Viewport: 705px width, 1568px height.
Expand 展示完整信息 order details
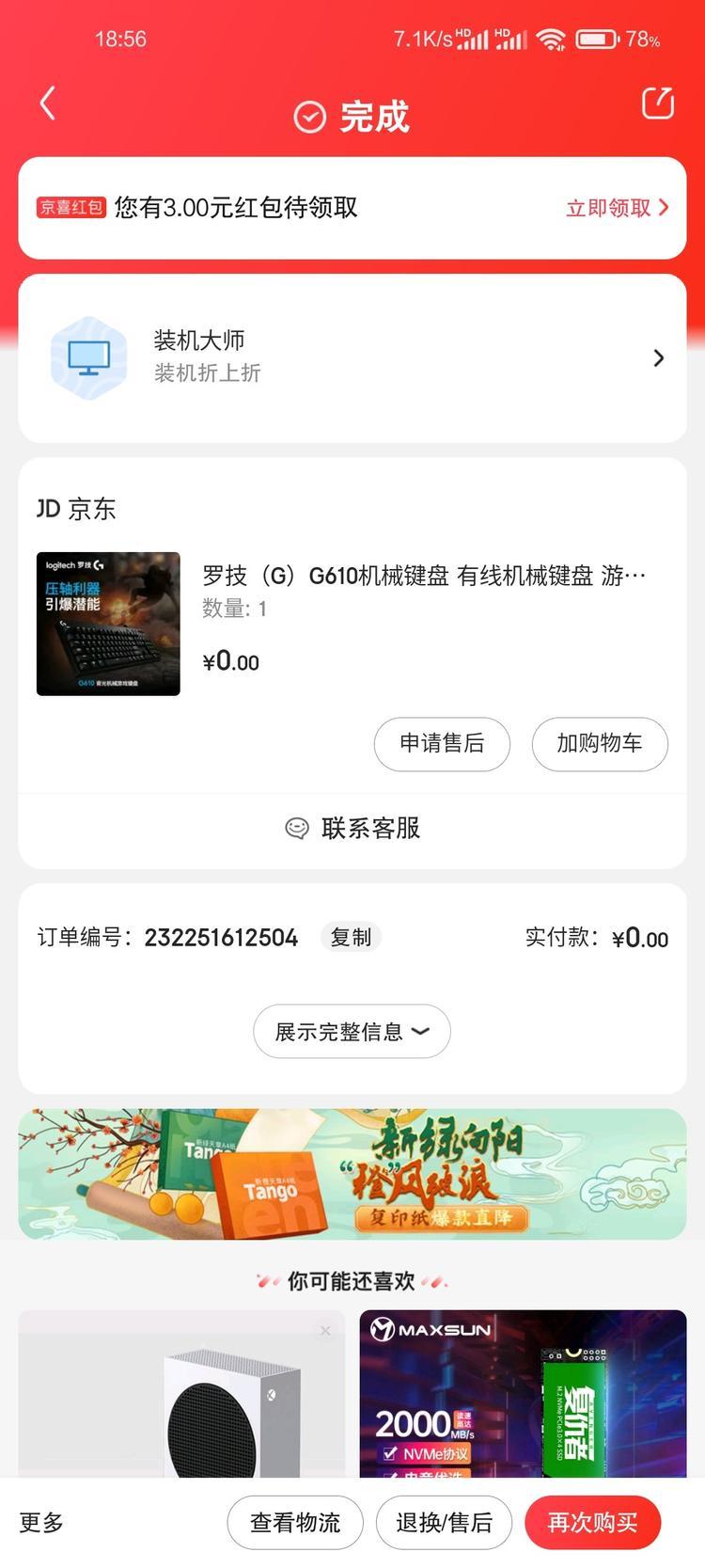[x=352, y=1032]
